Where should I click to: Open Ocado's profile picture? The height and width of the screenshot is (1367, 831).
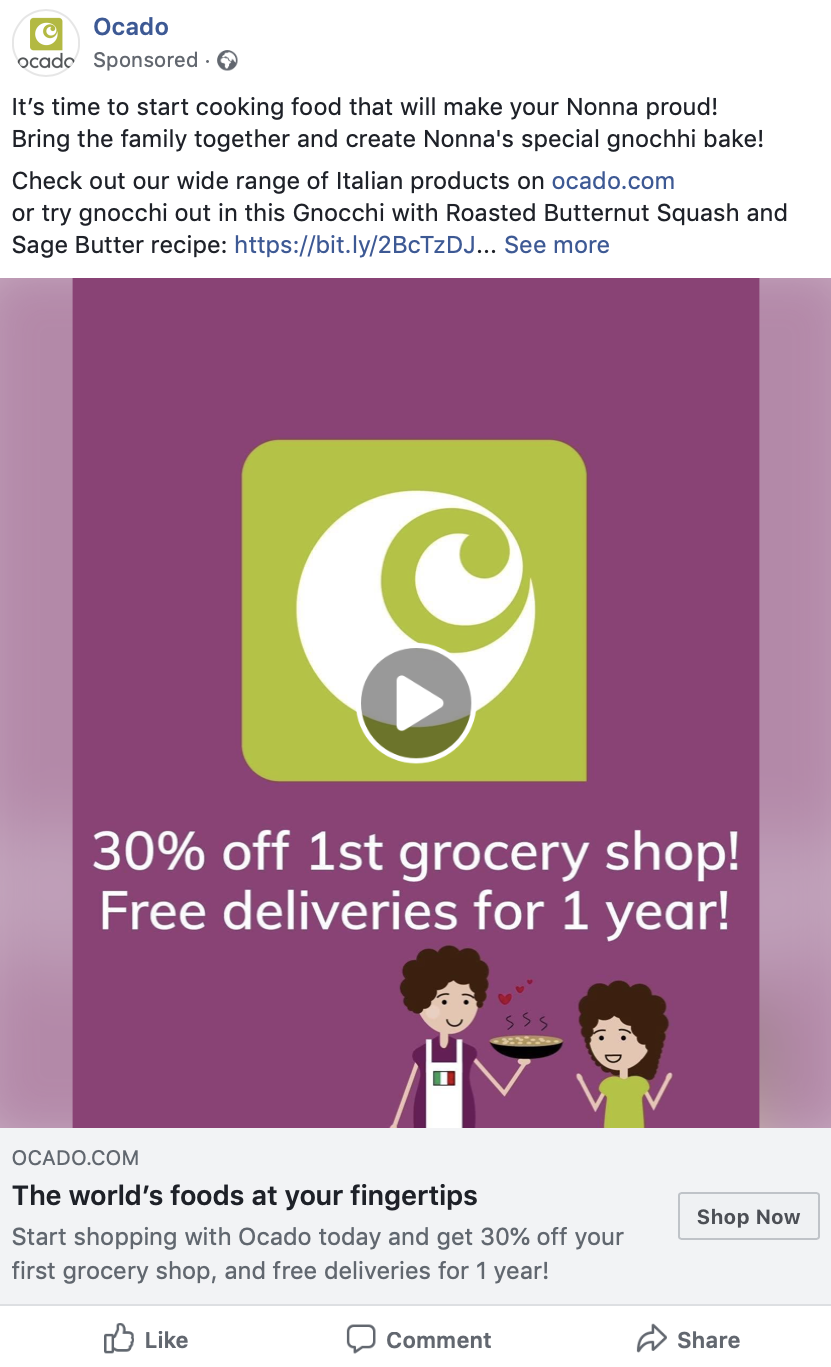tap(46, 43)
